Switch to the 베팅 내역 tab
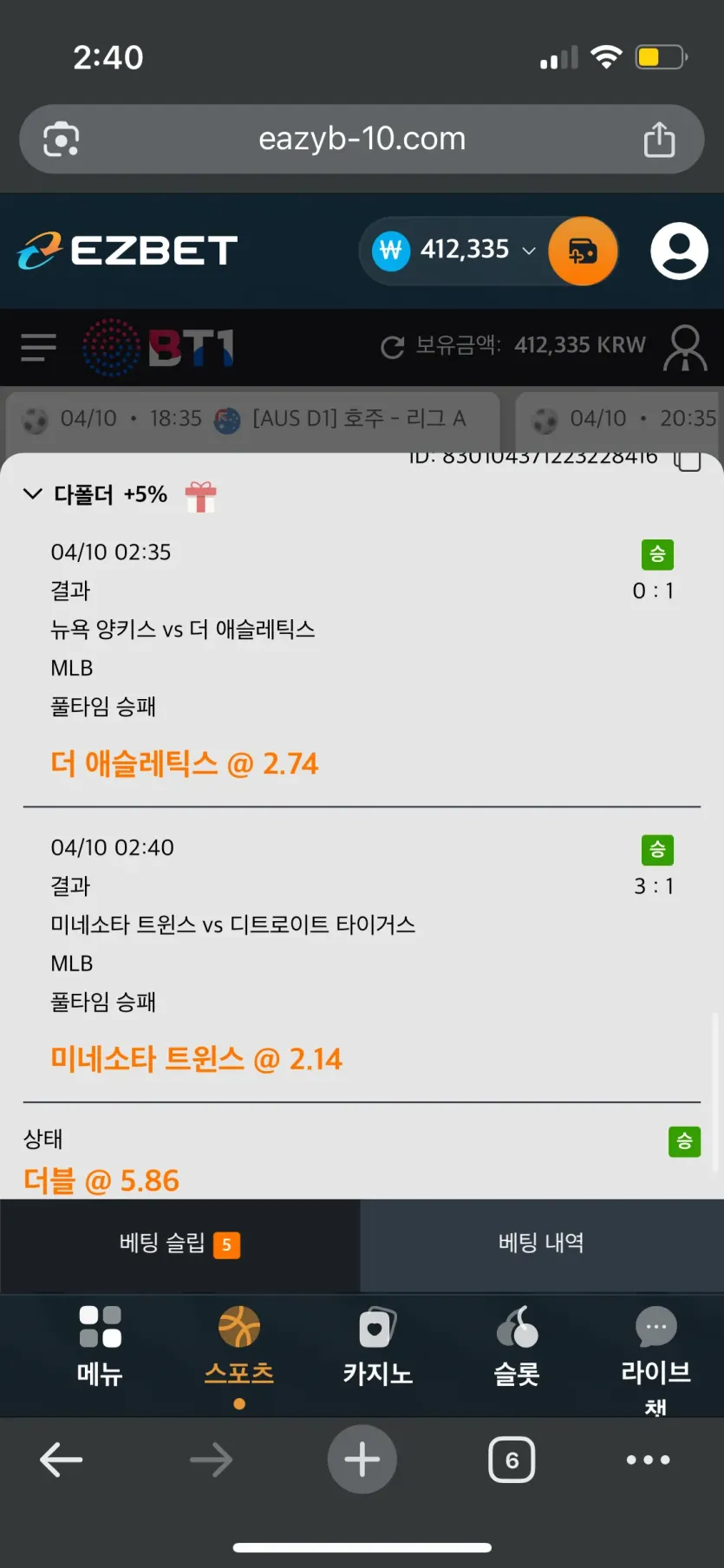Screen dimensions: 724x1568 point(542,1245)
